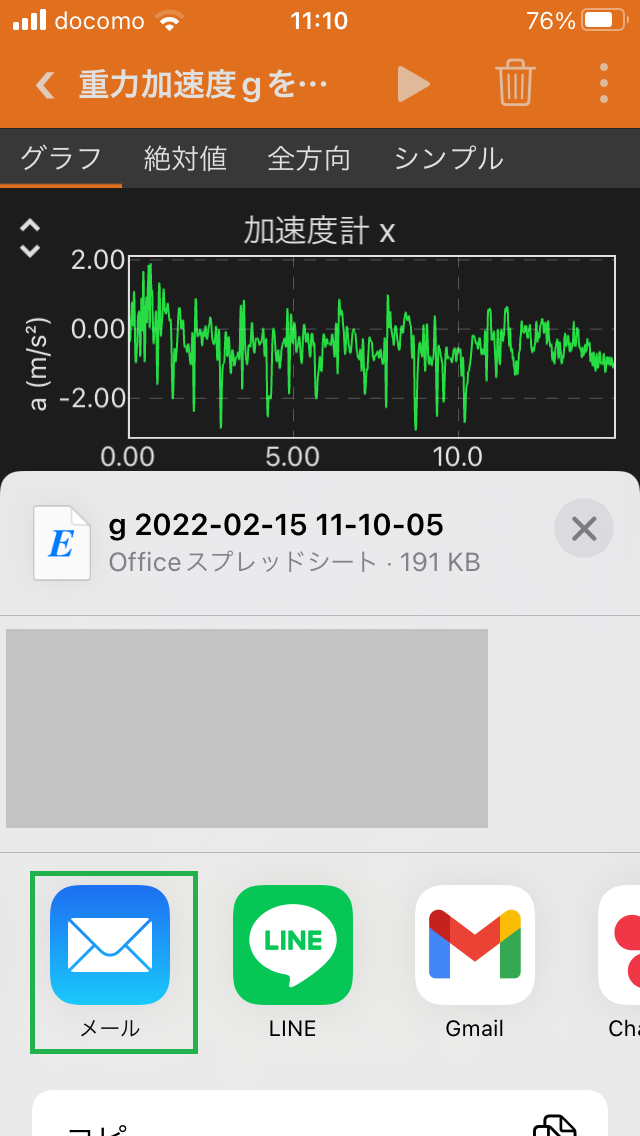Delete data with the trash icon

515,84
